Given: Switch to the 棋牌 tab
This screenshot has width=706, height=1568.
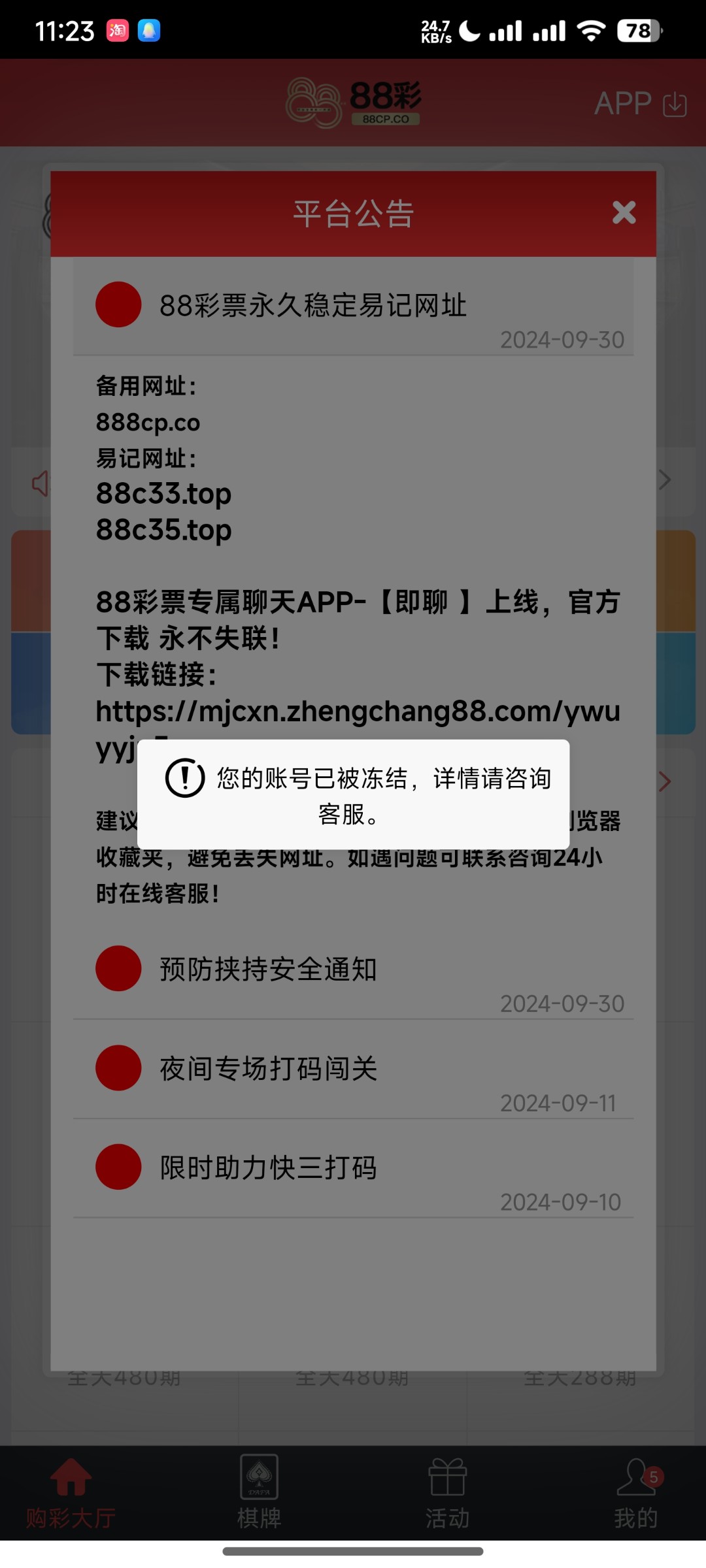Looking at the screenshot, I should point(259,1494).
